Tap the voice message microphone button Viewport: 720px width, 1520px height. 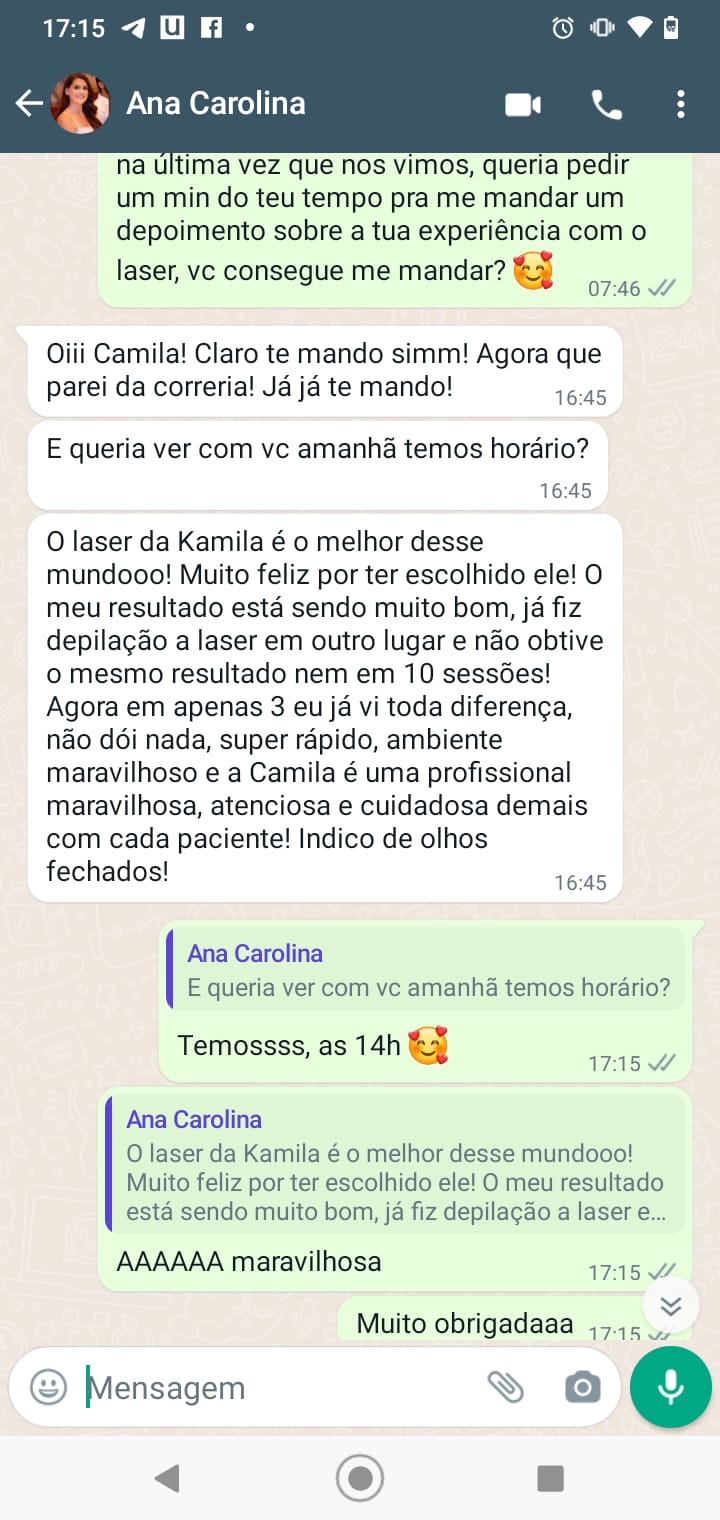tap(670, 1387)
